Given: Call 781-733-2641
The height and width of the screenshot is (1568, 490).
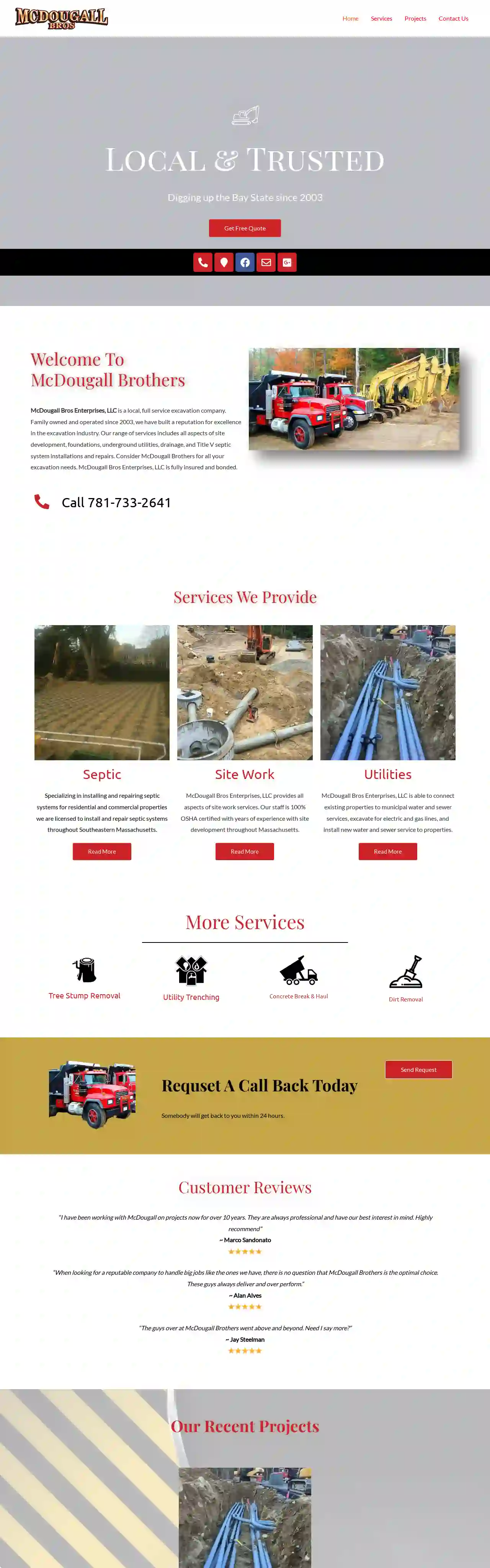Looking at the screenshot, I should tap(116, 503).
